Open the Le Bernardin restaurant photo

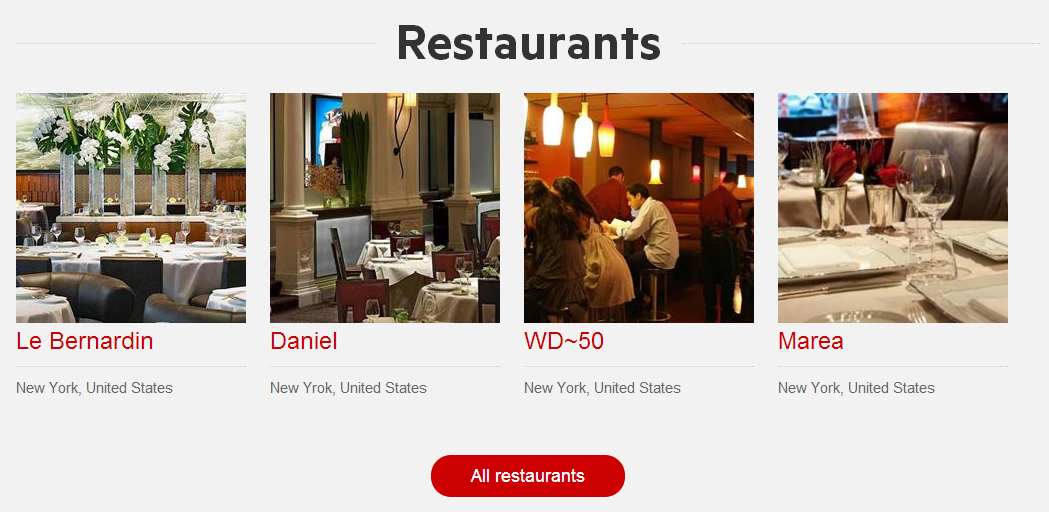point(131,208)
